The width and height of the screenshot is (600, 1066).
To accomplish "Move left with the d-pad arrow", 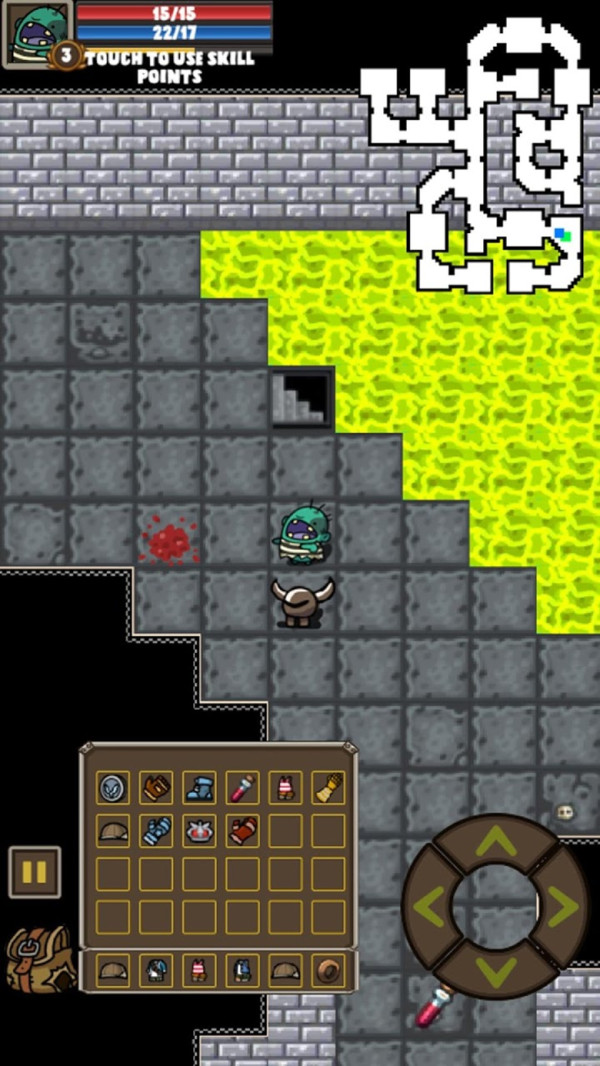I will (x=431, y=907).
